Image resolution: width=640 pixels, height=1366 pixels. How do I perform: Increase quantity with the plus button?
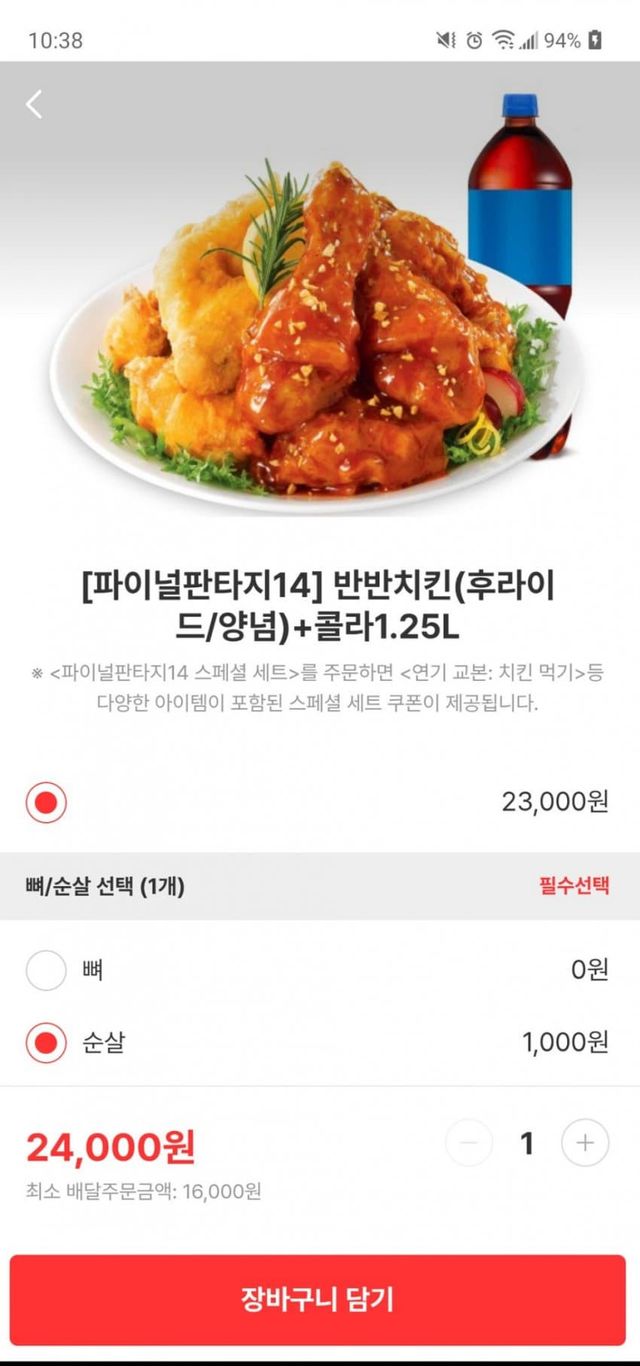(585, 1143)
